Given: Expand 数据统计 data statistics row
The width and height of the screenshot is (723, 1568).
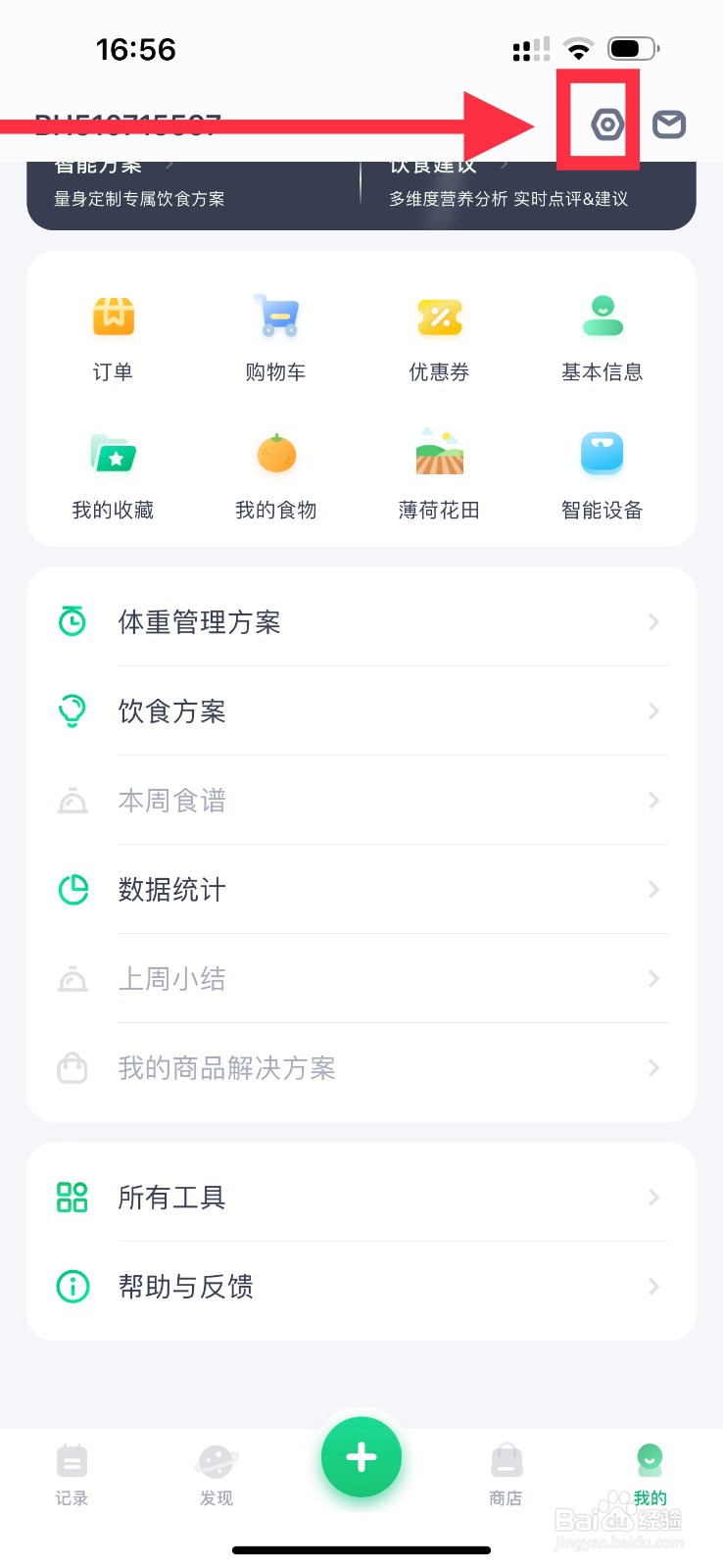Looking at the screenshot, I should 361,889.
